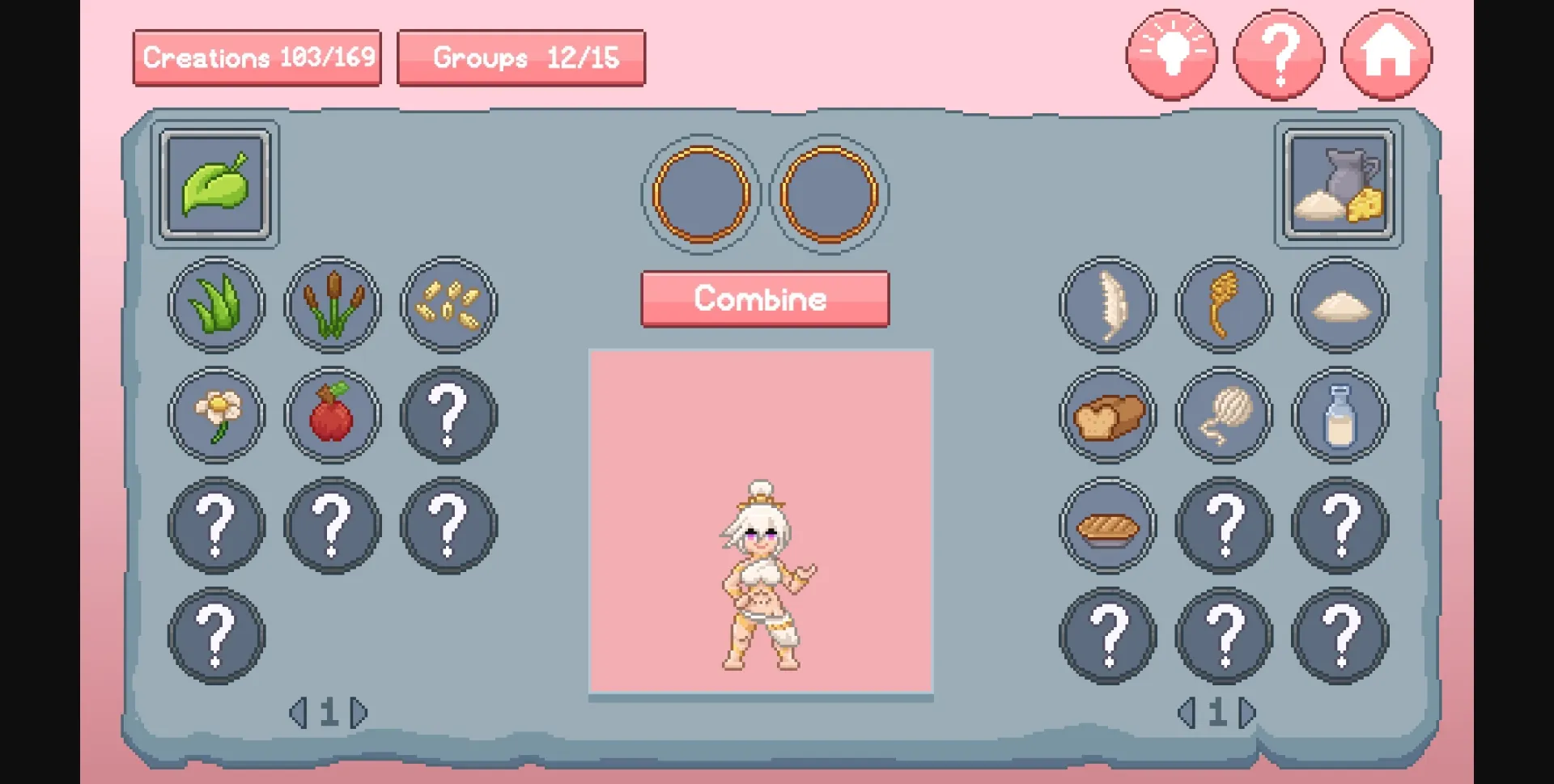
Task: Select the green grass item
Action: point(216,305)
